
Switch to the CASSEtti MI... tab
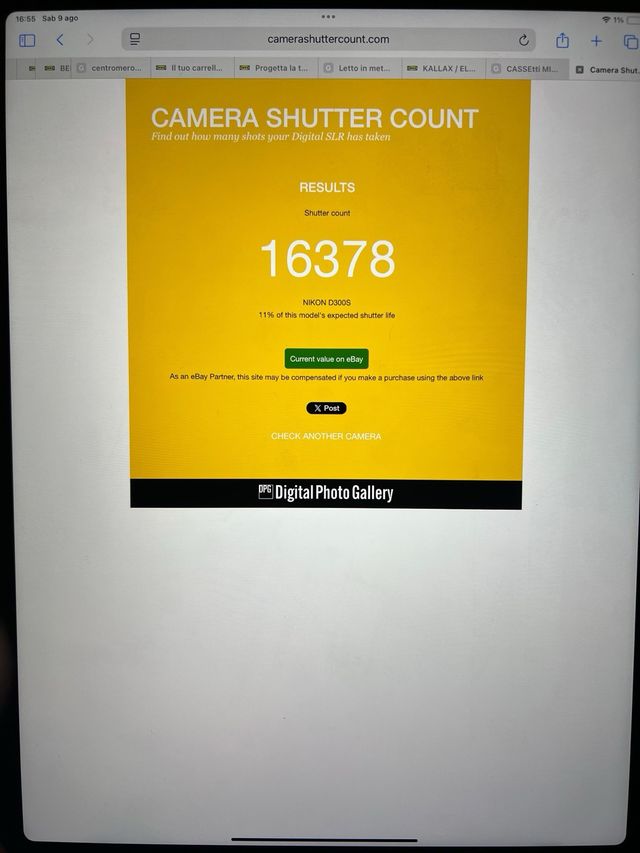[x=526, y=69]
